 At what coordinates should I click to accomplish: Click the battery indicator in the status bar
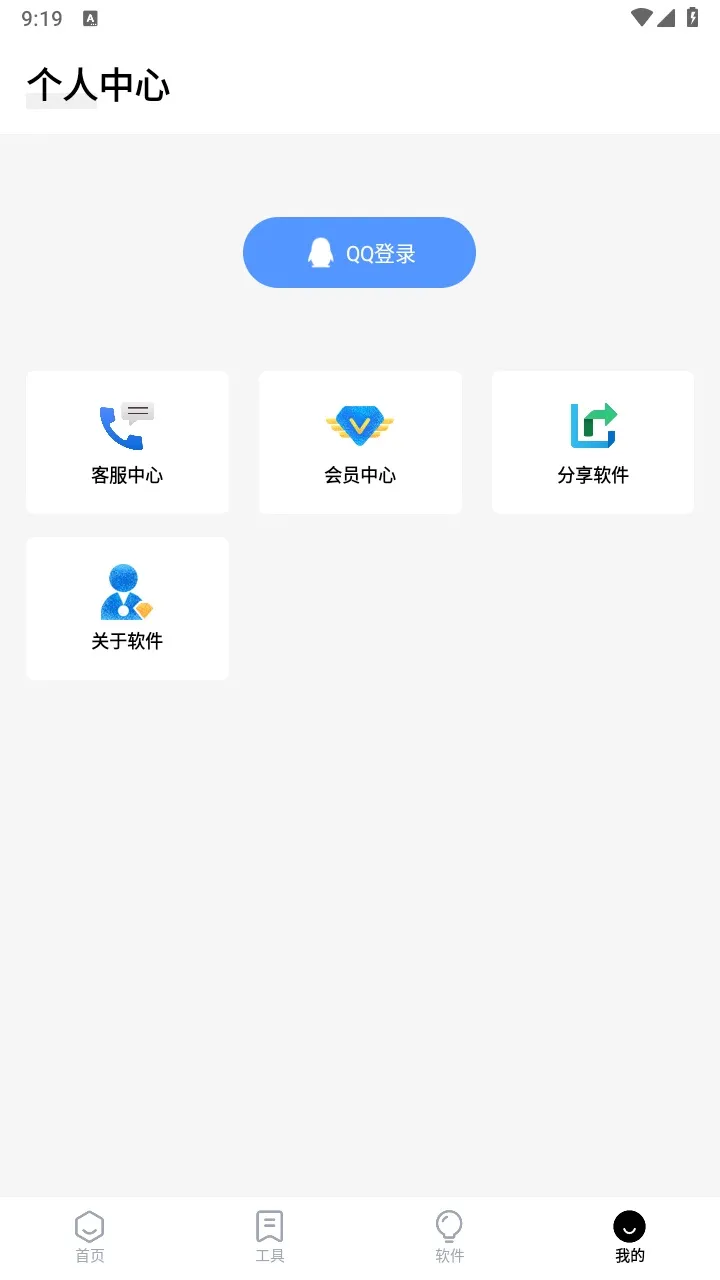pos(695,16)
